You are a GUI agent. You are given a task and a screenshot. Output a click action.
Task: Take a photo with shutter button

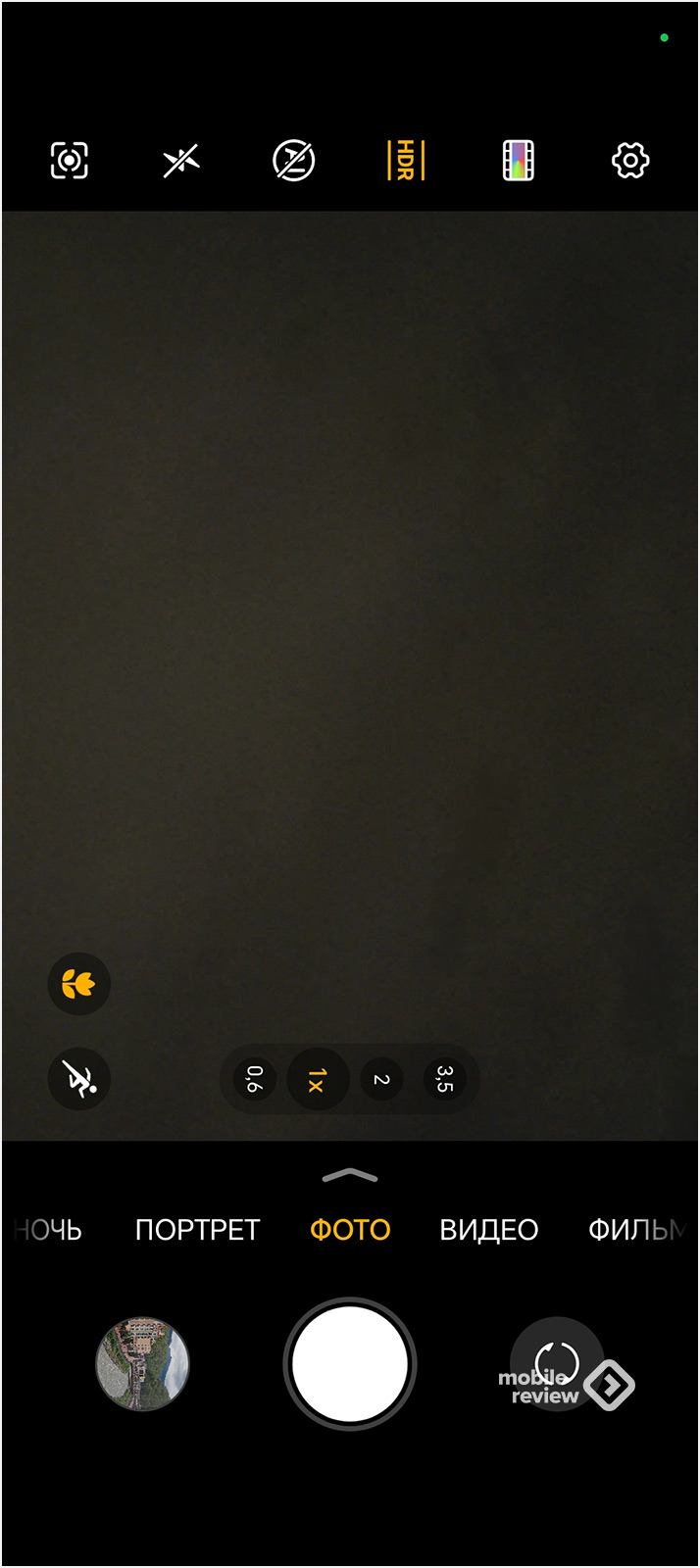point(350,1364)
